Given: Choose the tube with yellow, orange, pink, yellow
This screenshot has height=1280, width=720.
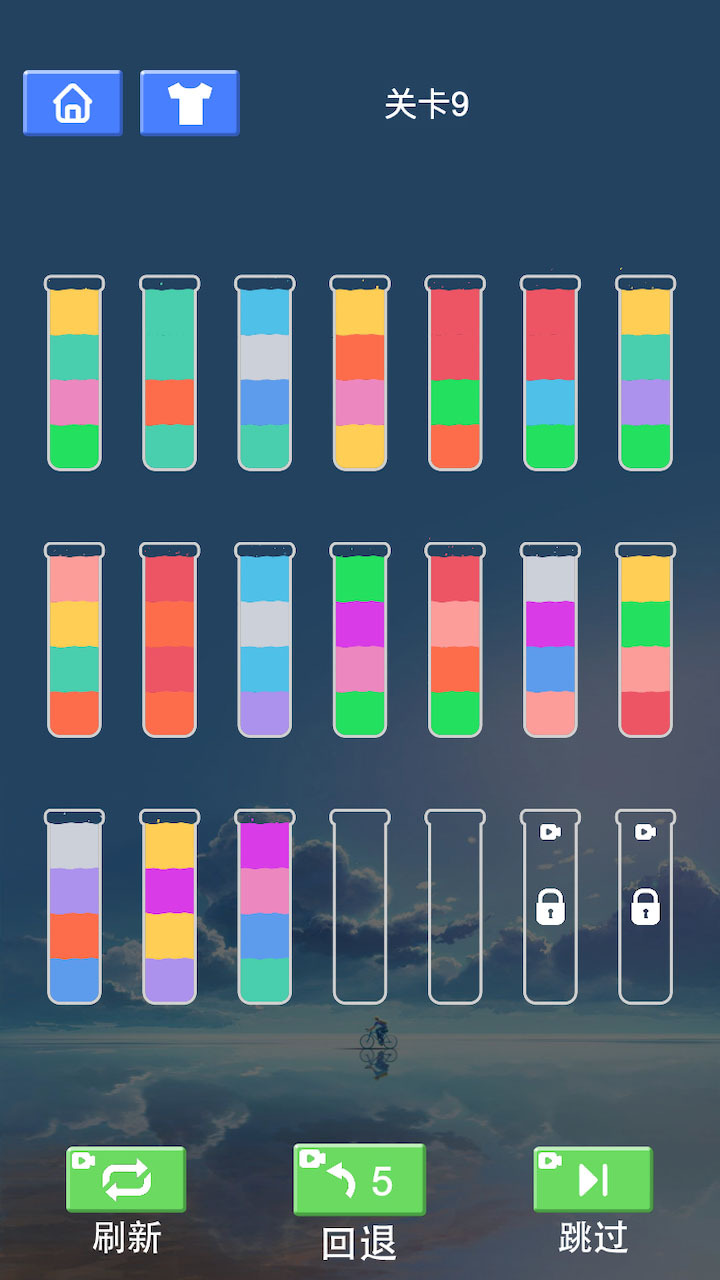Looking at the screenshot, I should [360, 374].
